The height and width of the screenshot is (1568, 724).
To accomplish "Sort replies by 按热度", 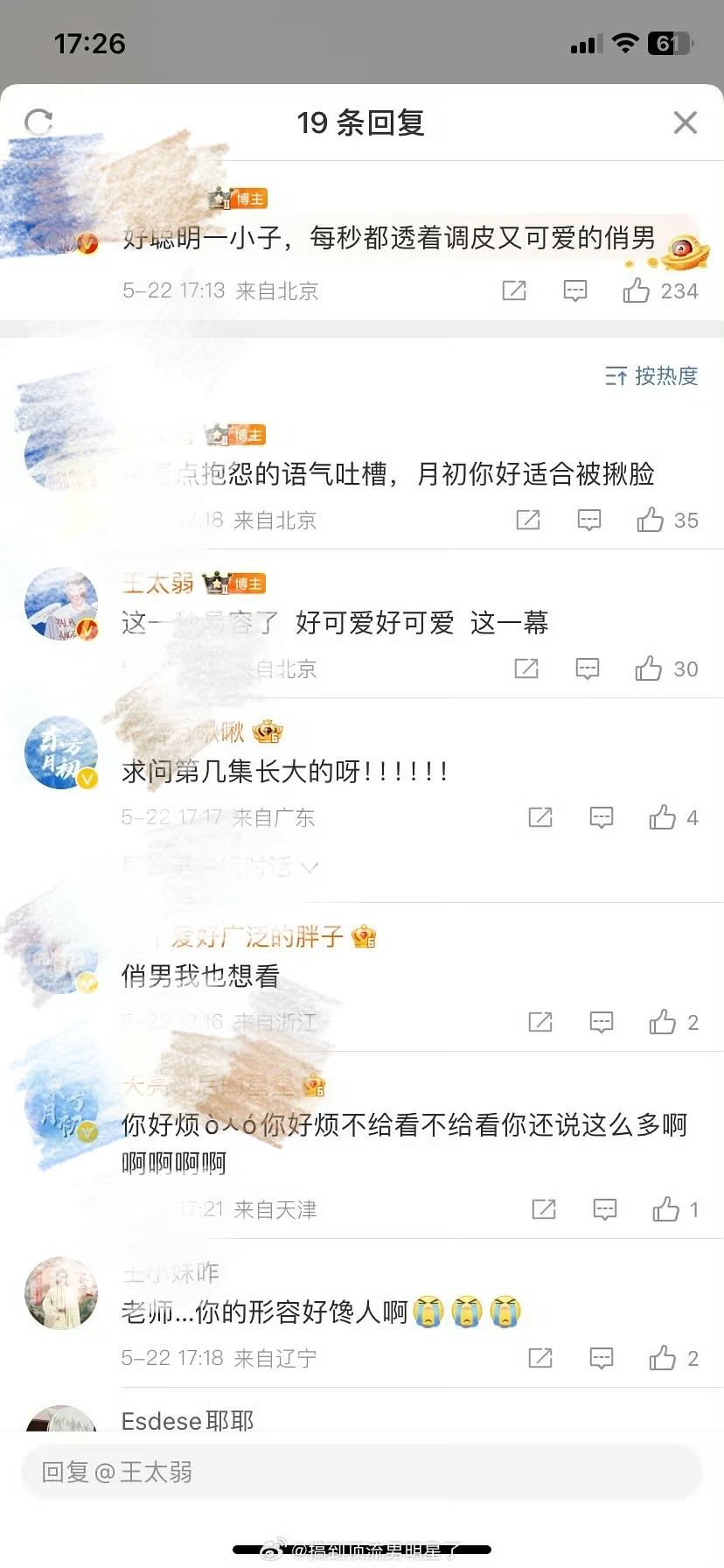I will pyautogui.click(x=651, y=376).
